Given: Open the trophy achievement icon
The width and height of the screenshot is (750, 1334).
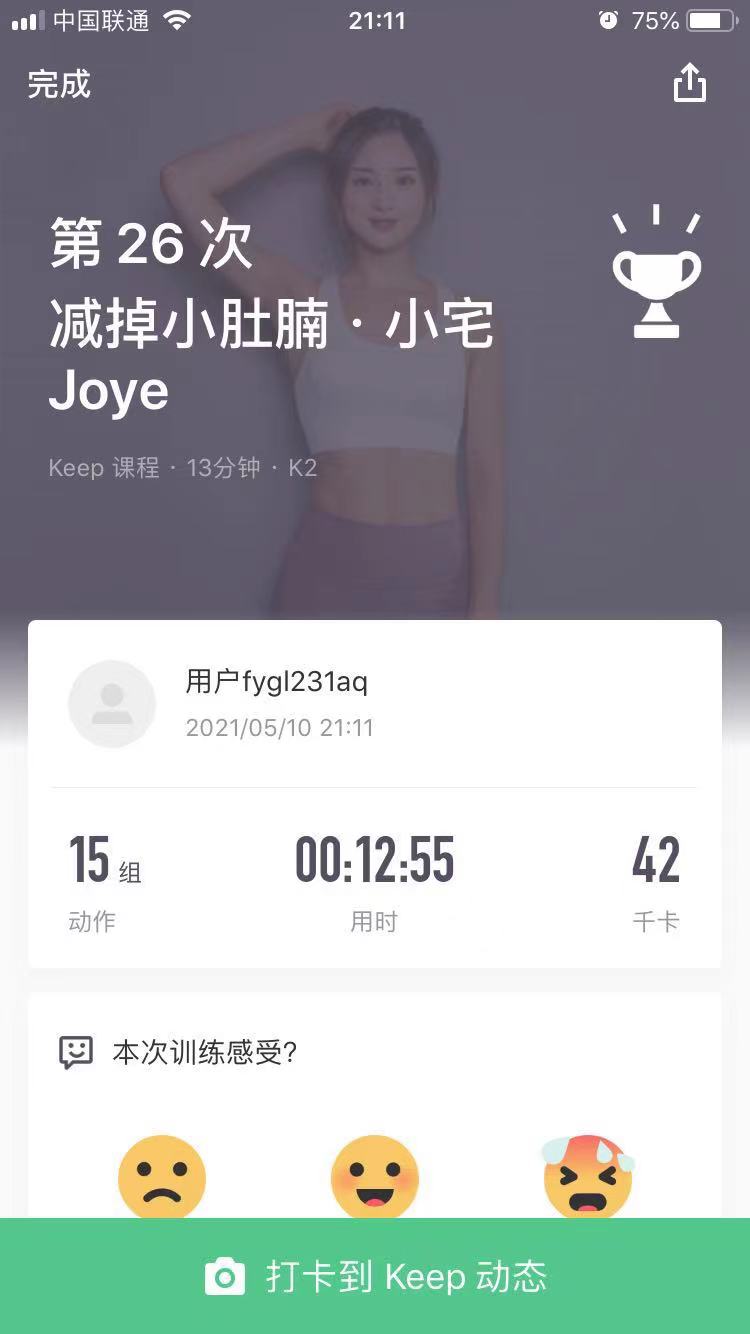Looking at the screenshot, I should [656, 273].
